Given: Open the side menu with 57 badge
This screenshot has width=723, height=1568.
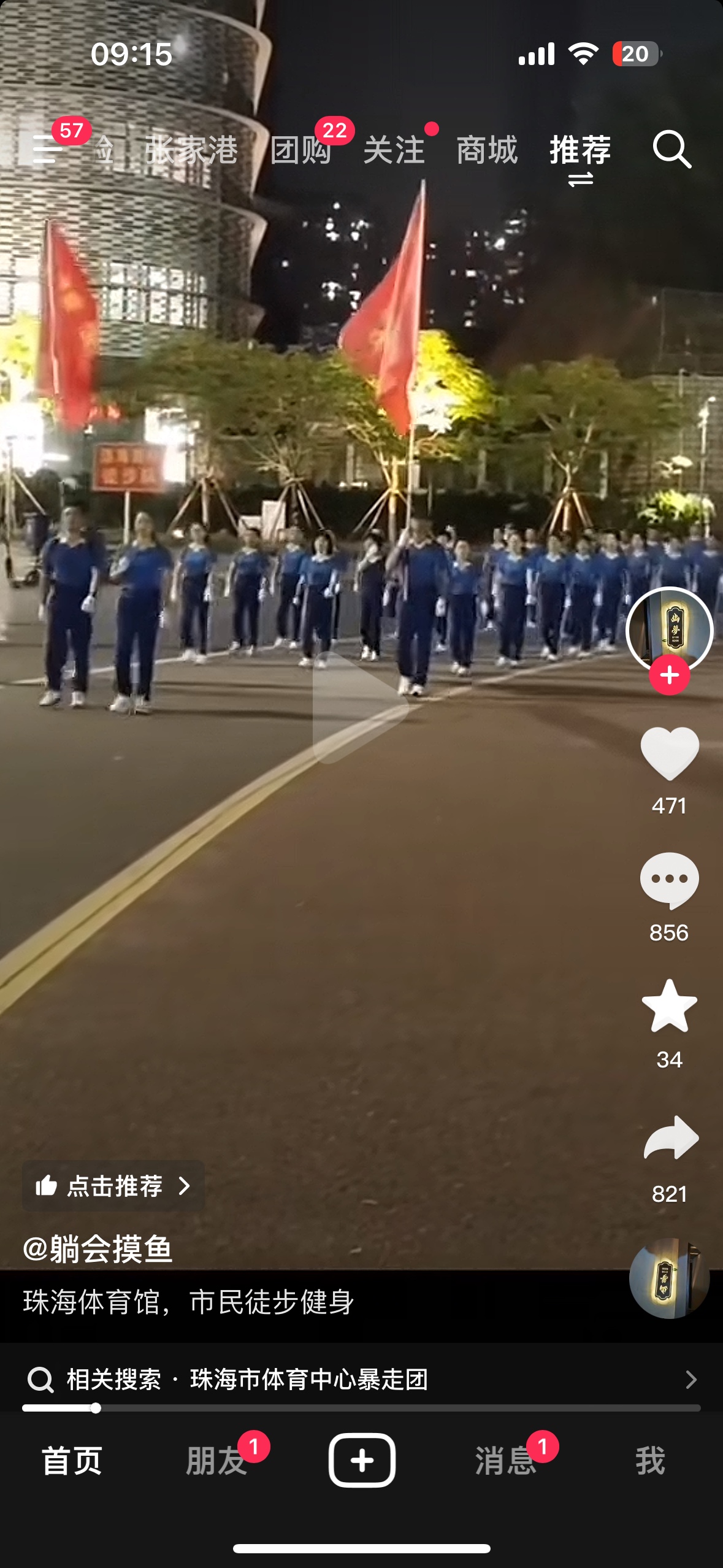Looking at the screenshot, I should (48, 149).
